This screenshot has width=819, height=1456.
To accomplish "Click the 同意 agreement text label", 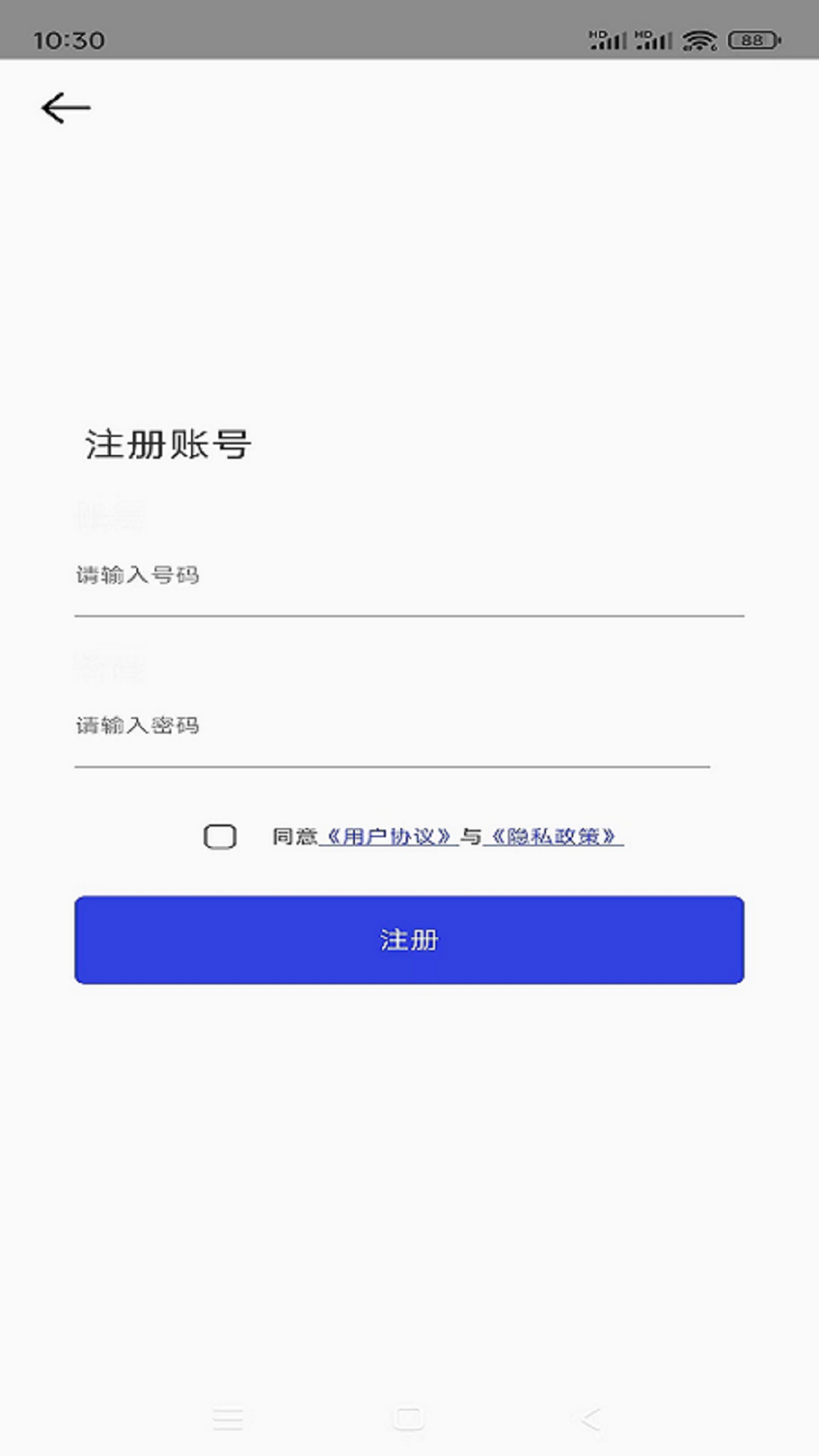I will pos(294,836).
